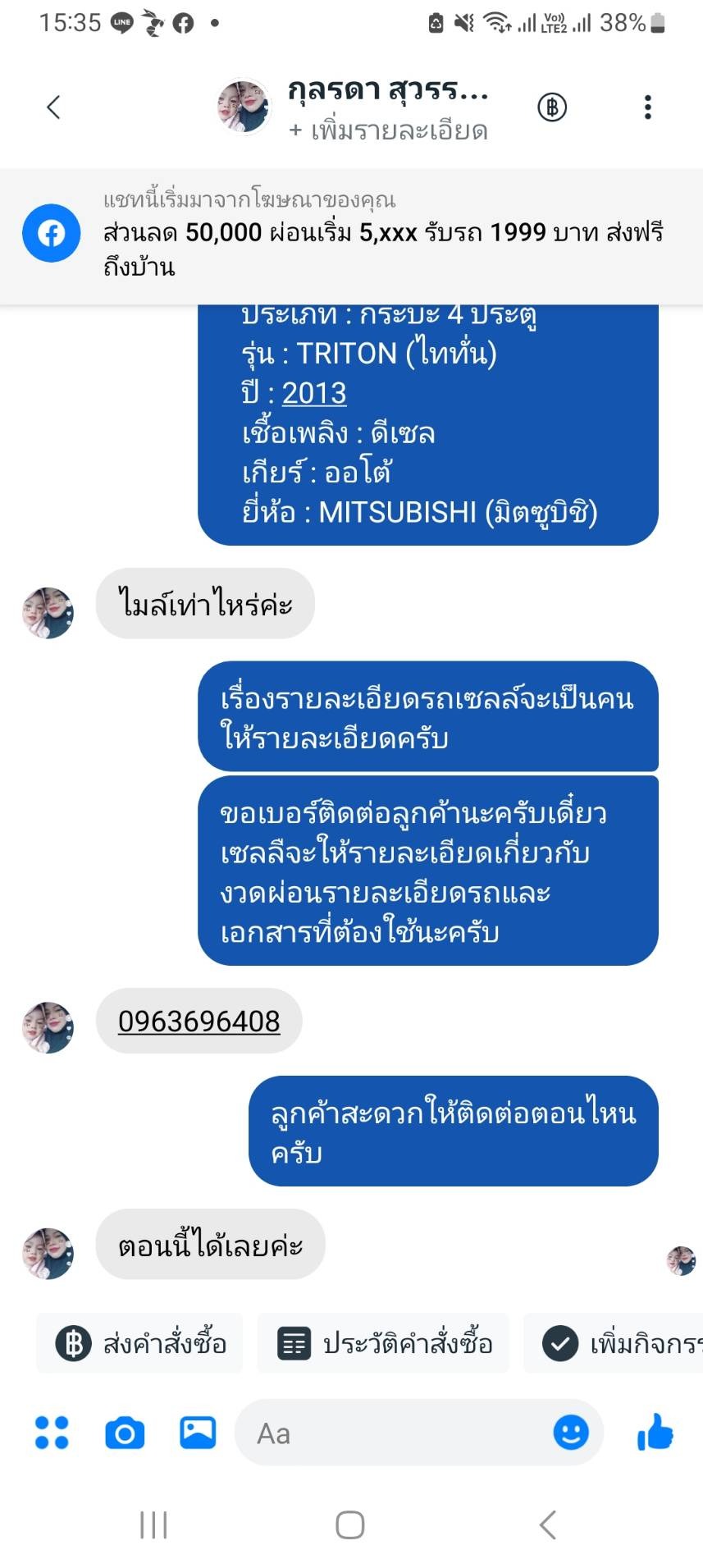703x1568 pixels.
Task: Open ประวัติคำสั่งซื้อ order history
Action: pyautogui.click(x=383, y=1344)
